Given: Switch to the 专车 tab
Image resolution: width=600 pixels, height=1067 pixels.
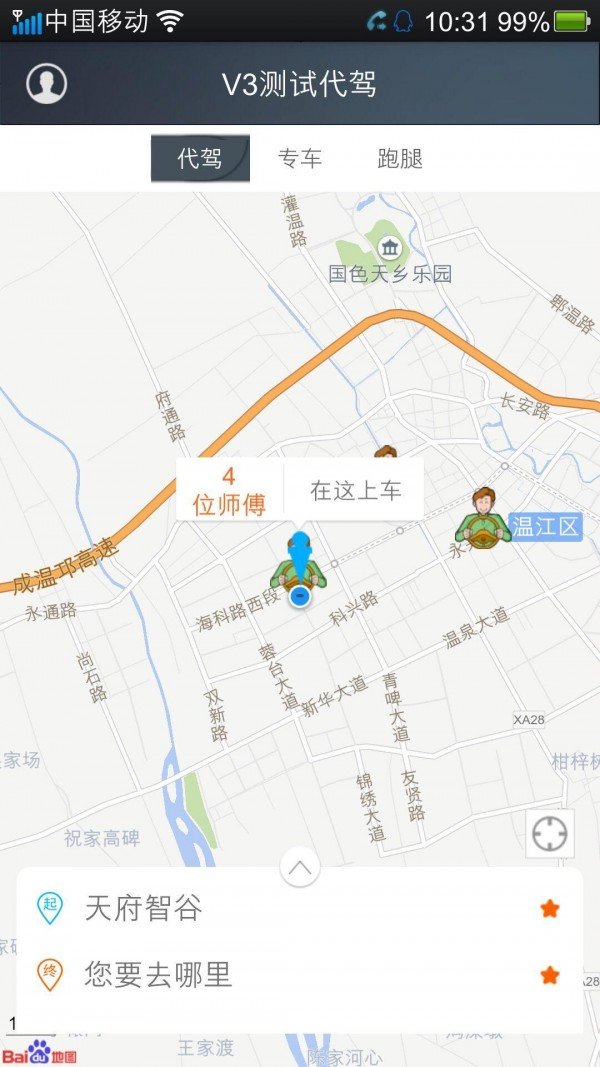Looking at the screenshot, I should click(300, 158).
